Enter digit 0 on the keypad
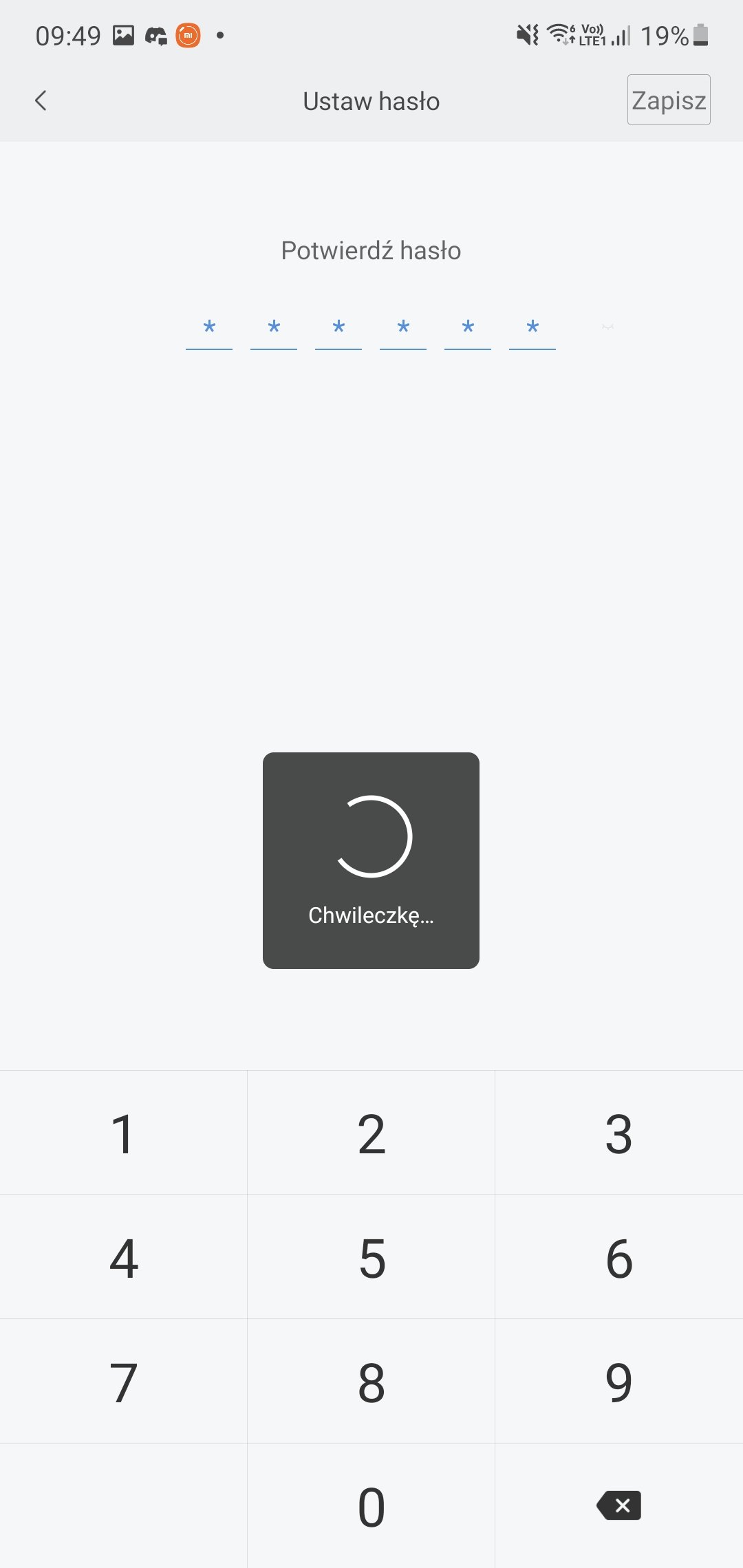The width and height of the screenshot is (743, 1568). pyautogui.click(x=371, y=1506)
